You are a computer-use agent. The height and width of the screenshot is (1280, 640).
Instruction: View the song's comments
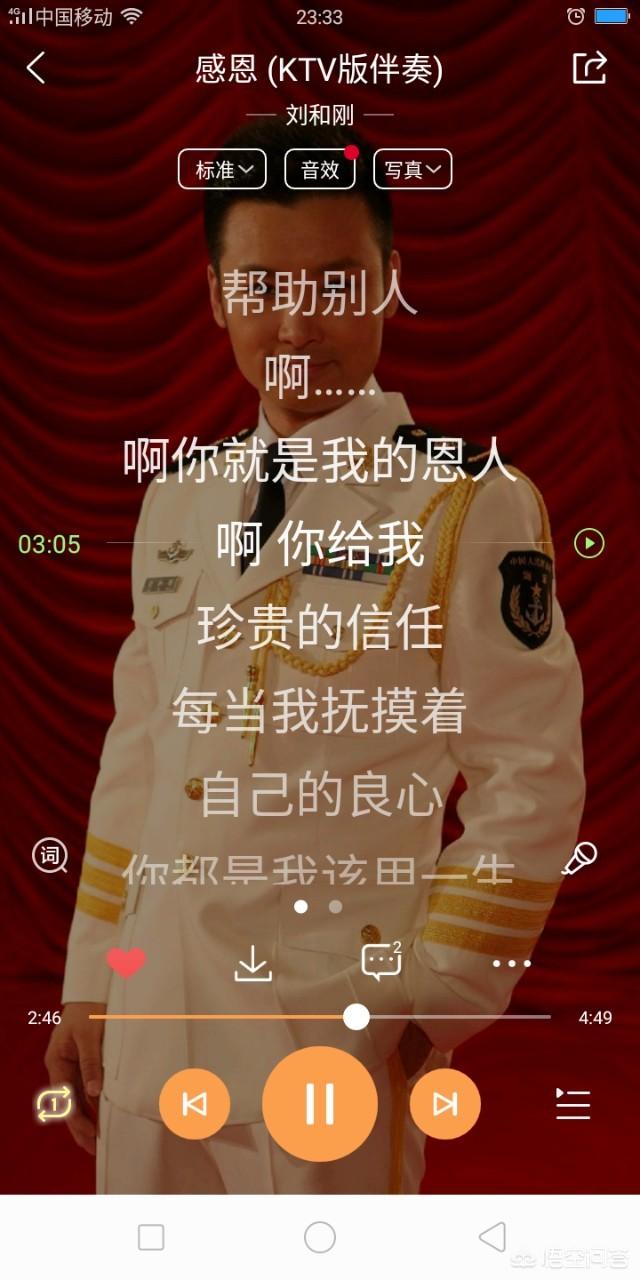tap(381, 961)
